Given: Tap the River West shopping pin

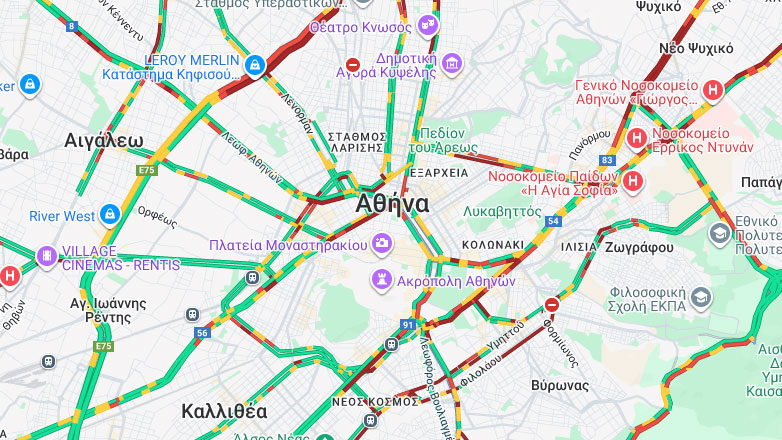Looking at the screenshot, I should tap(110, 214).
